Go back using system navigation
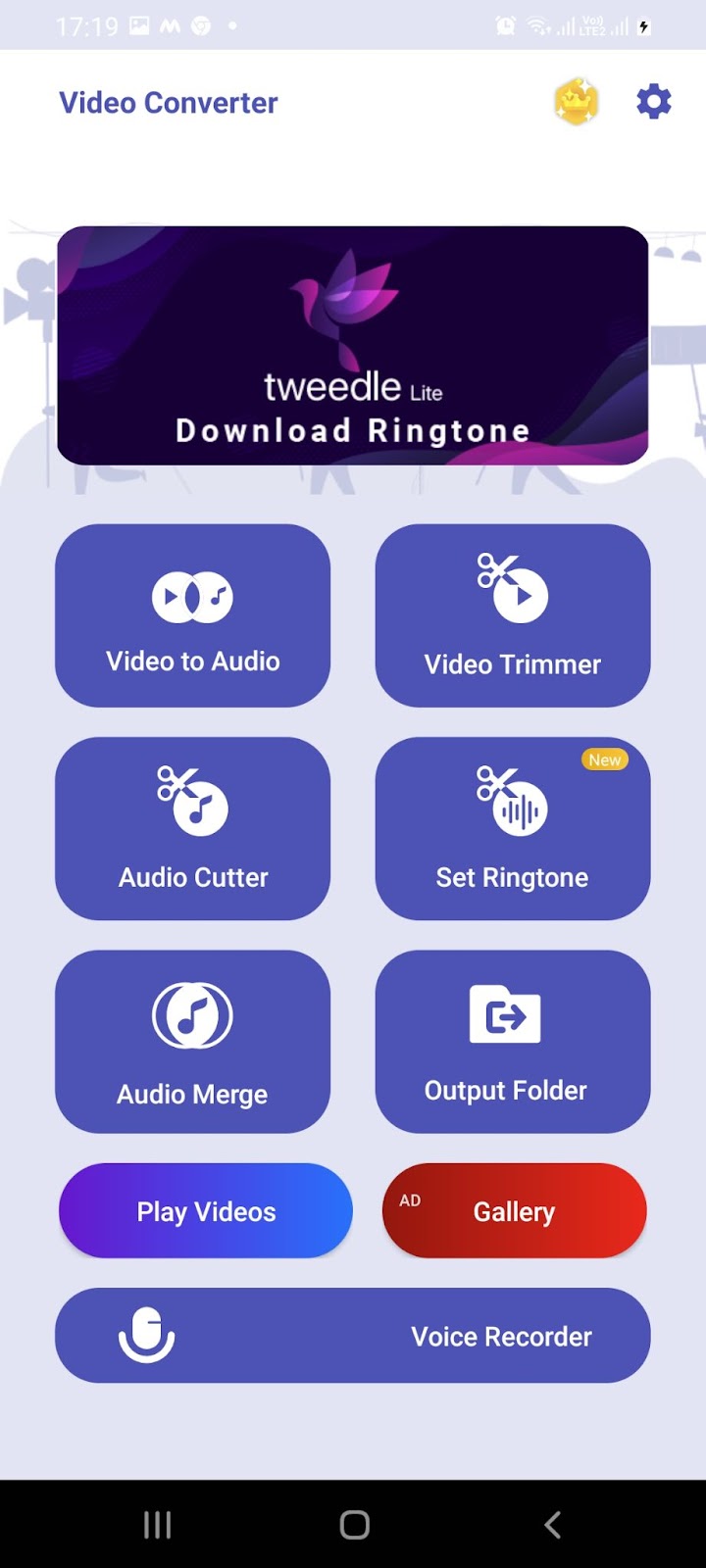This screenshot has height=1568, width=706. pos(552,1524)
